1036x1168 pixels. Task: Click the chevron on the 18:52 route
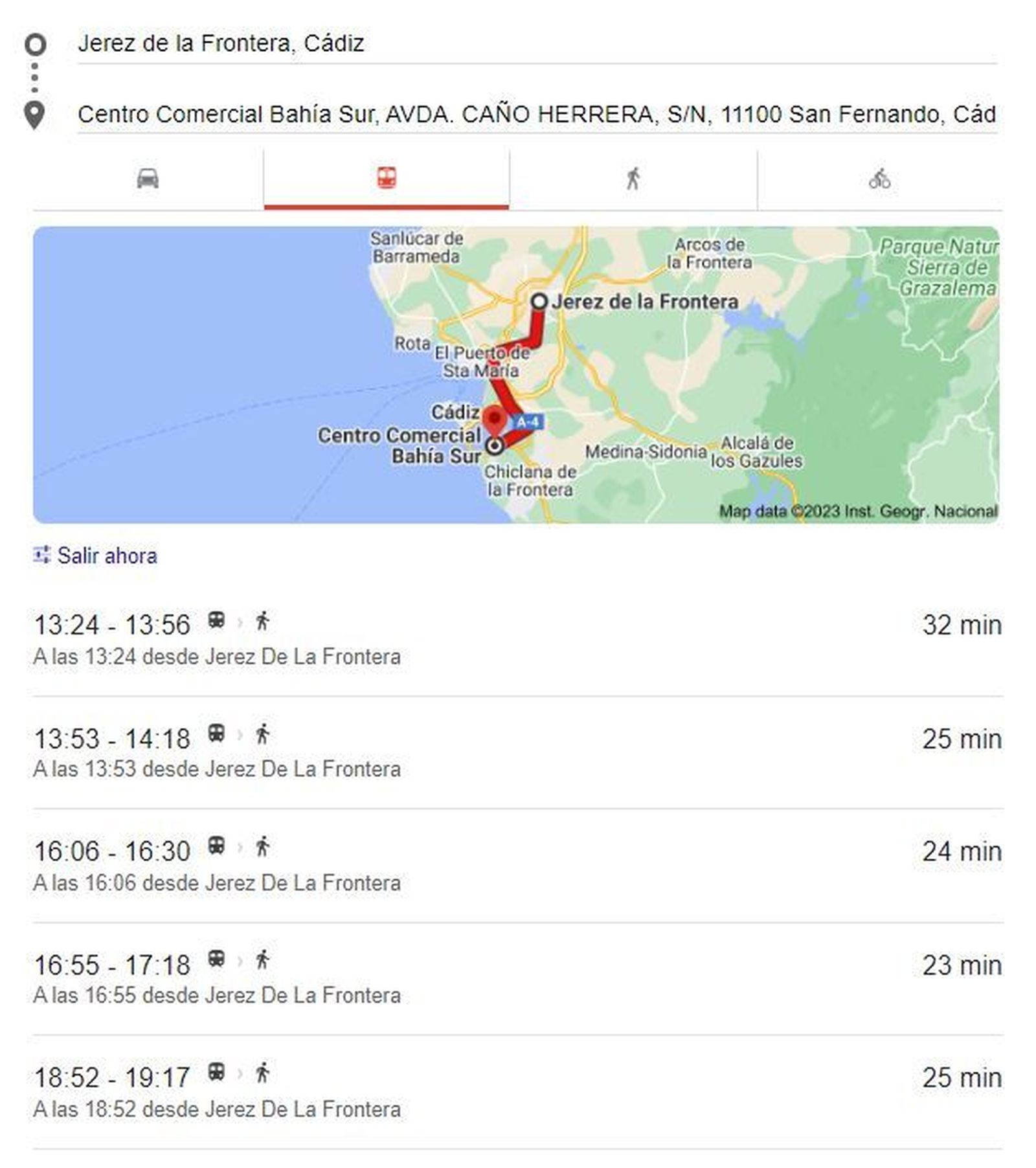(x=241, y=1072)
